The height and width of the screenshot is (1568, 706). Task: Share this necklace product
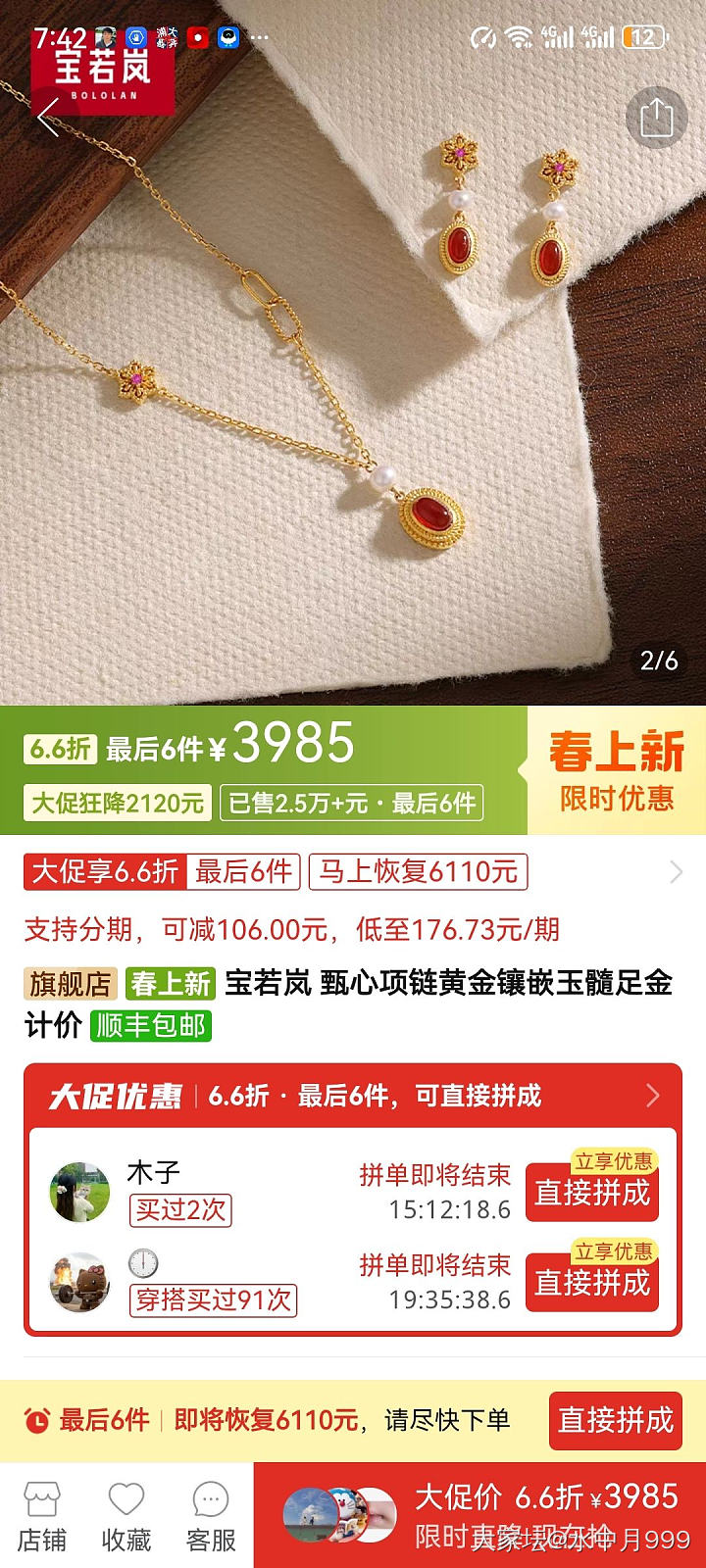pyautogui.click(x=656, y=118)
